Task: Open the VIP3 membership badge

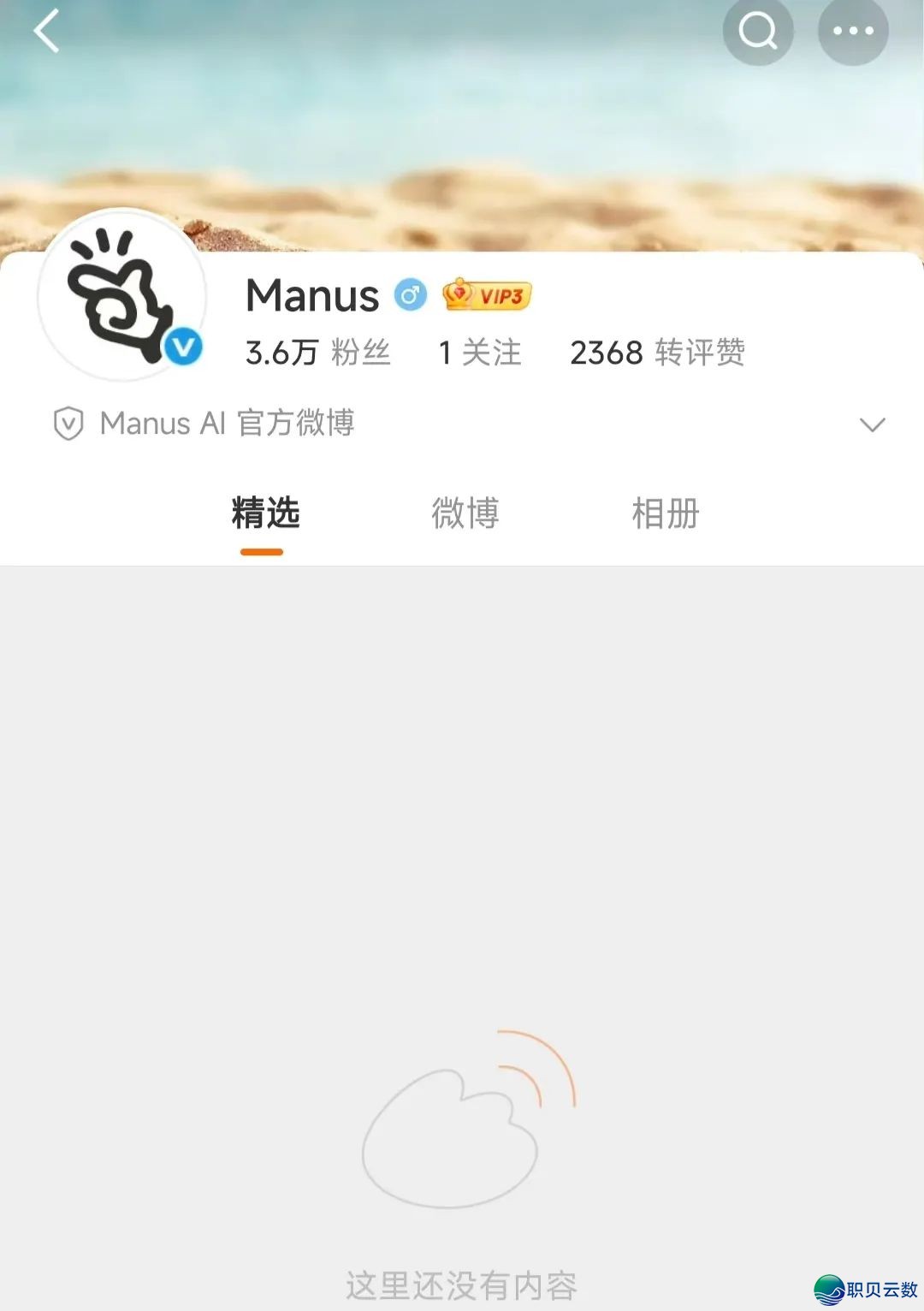Action: click(487, 295)
